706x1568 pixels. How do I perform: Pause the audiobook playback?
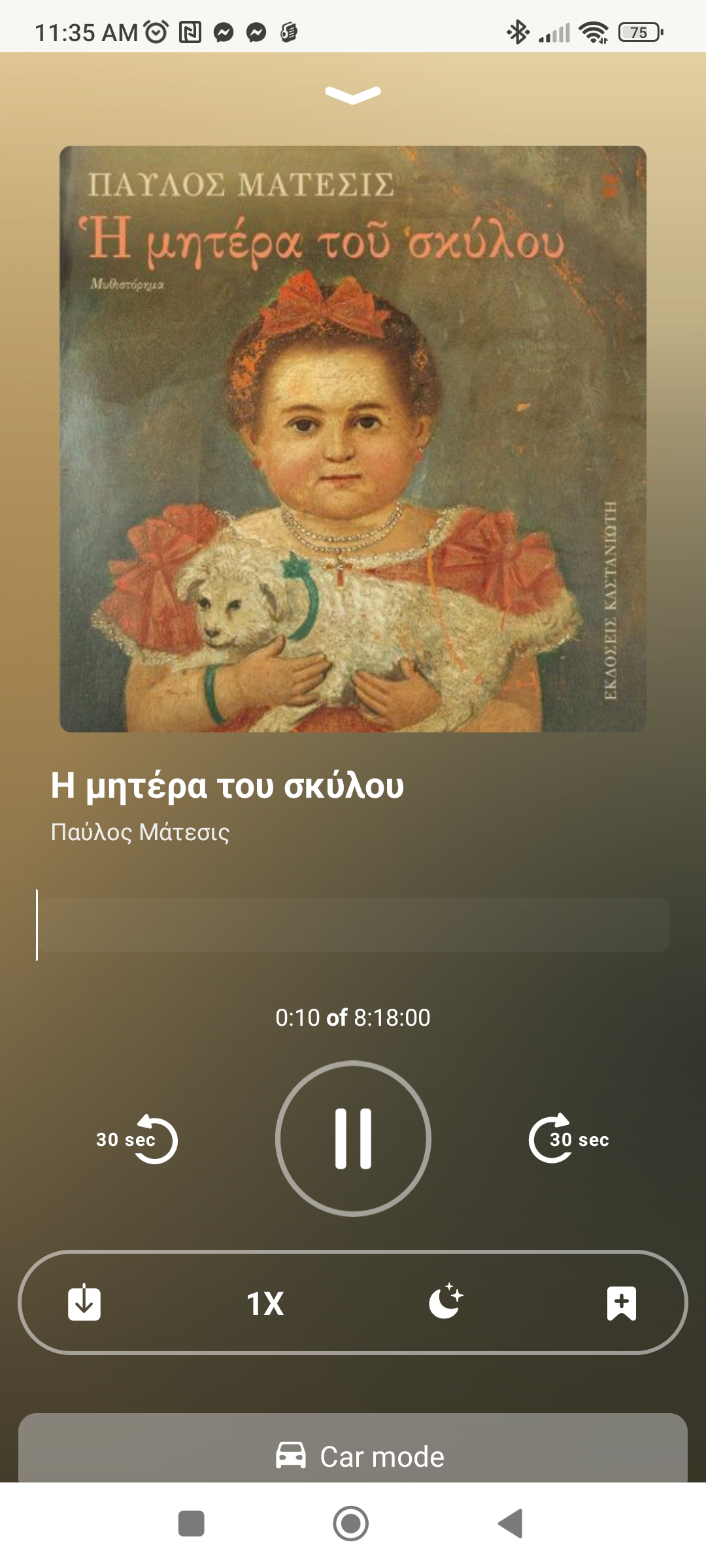(353, 1139)
